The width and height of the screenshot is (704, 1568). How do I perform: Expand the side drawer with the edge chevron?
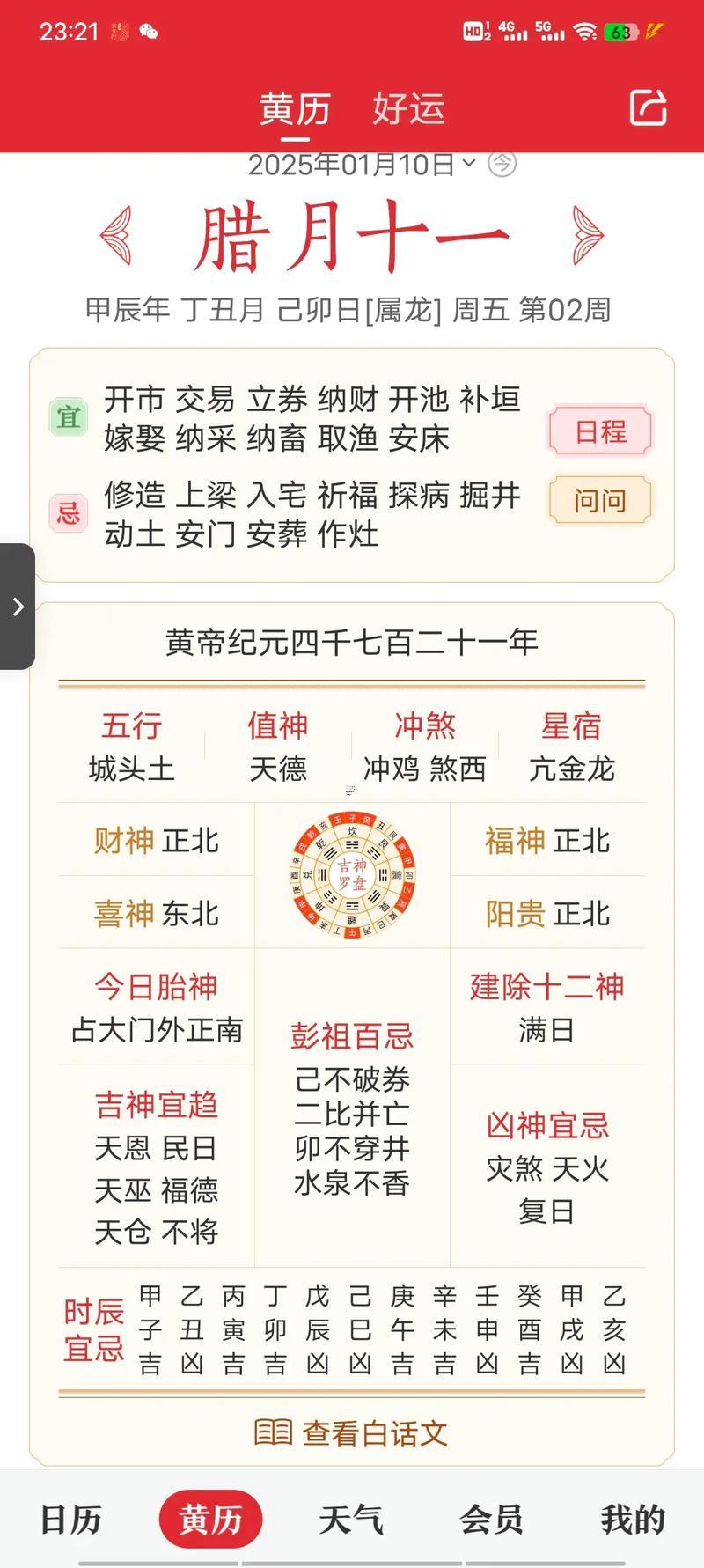point(18,607)
